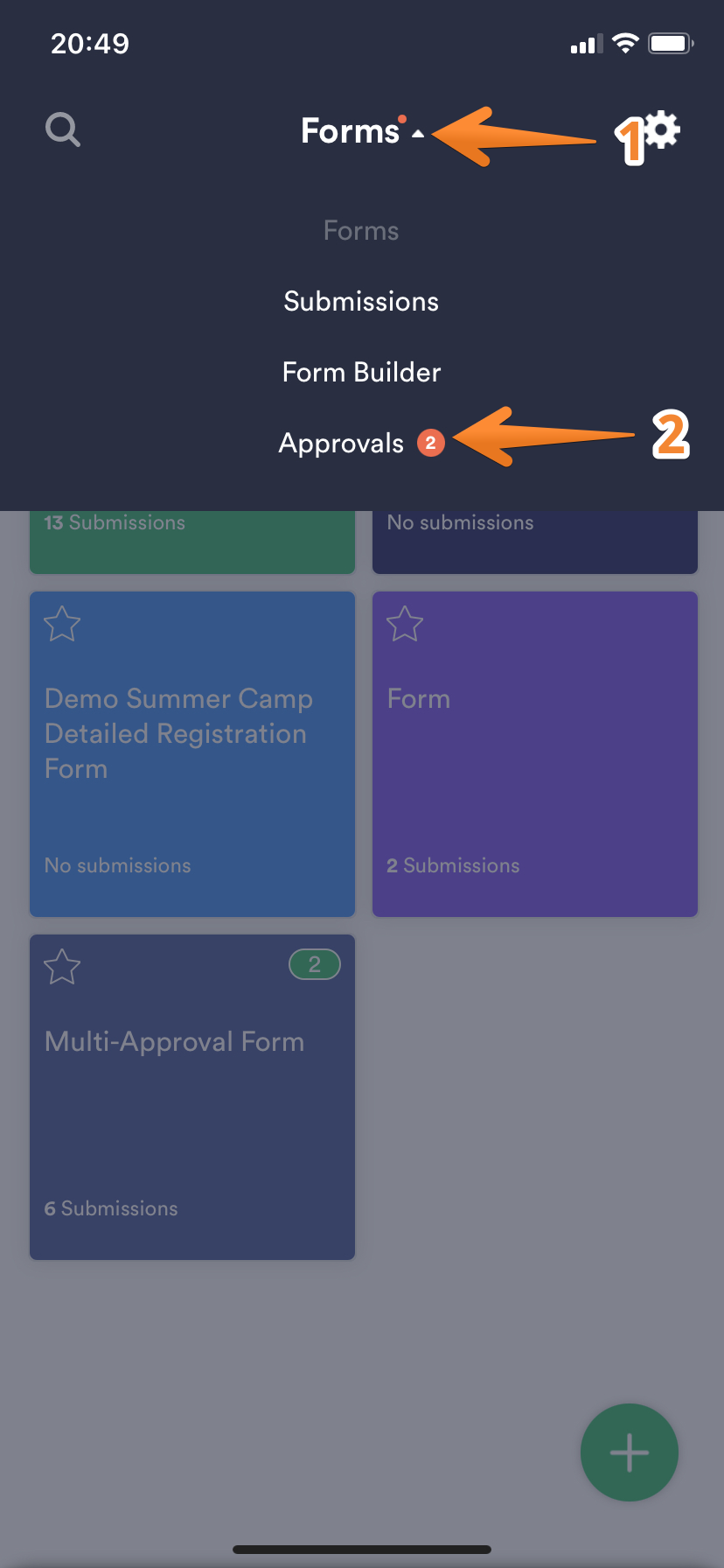
Task: Favorite the Multi-Approval Form with star
Action: (x=62, y=968)
